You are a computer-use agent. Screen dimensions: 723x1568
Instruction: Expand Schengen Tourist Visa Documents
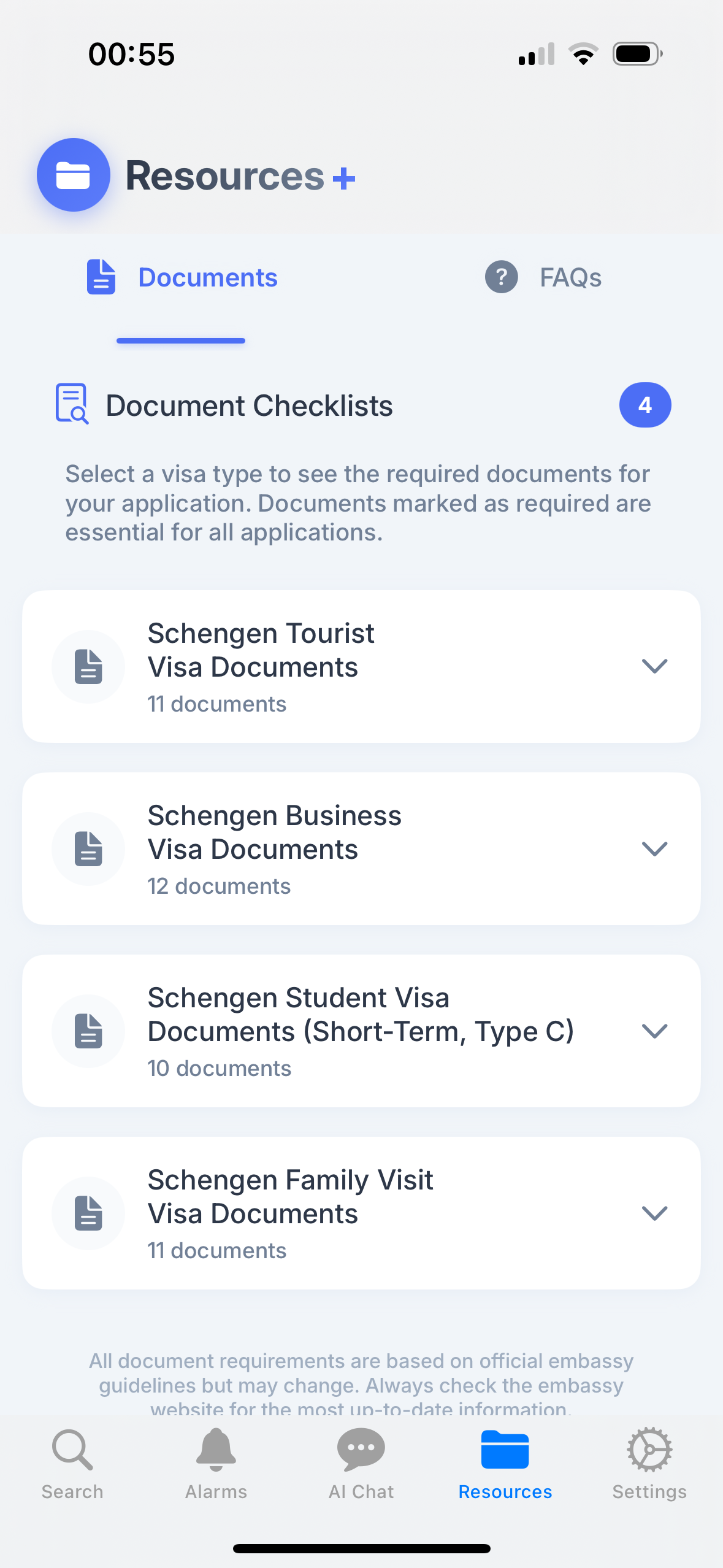pyautogui.click(x=654, y=666)
